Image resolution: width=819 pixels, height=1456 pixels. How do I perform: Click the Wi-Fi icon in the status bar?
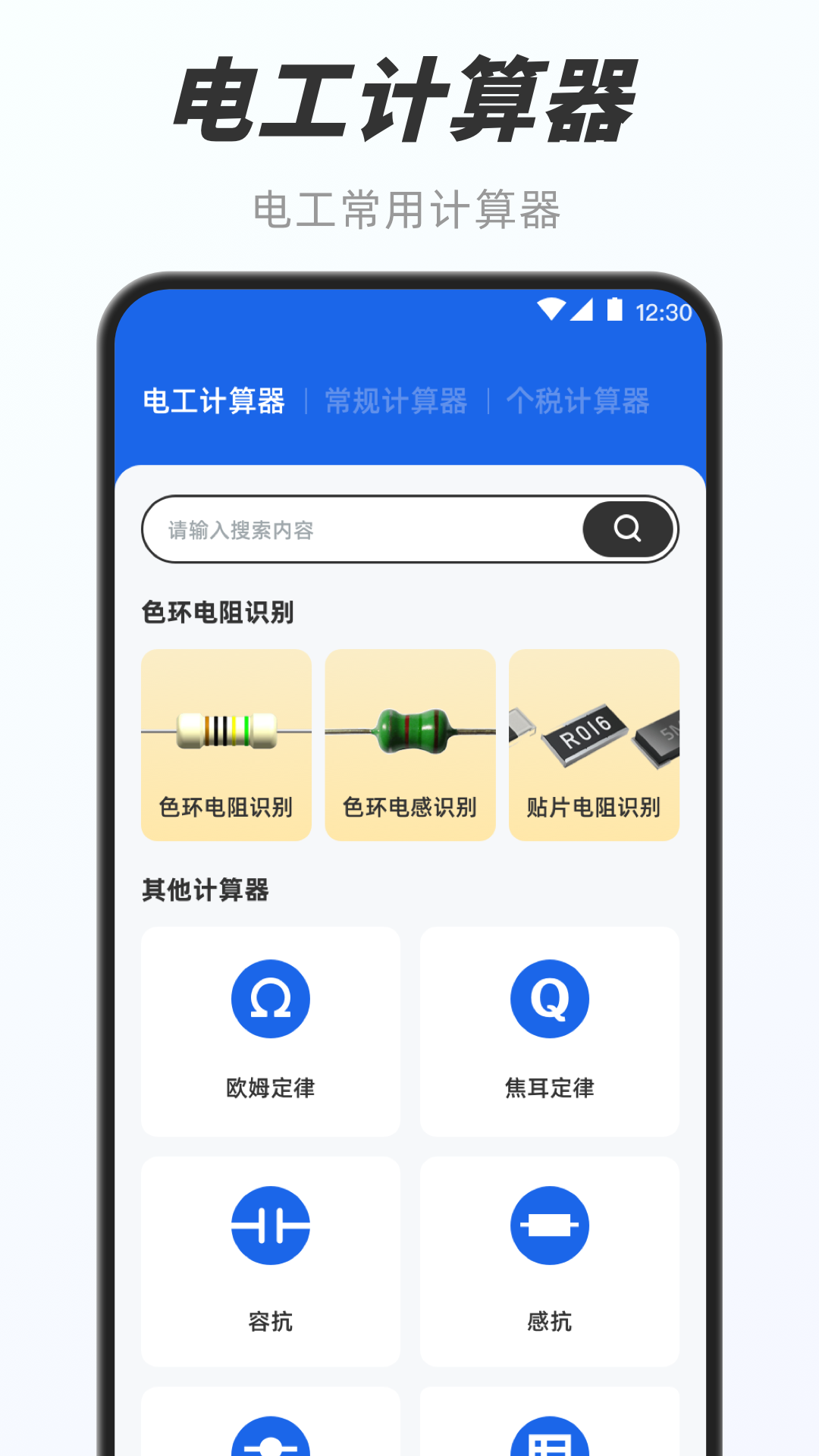[x=551, y=309]
